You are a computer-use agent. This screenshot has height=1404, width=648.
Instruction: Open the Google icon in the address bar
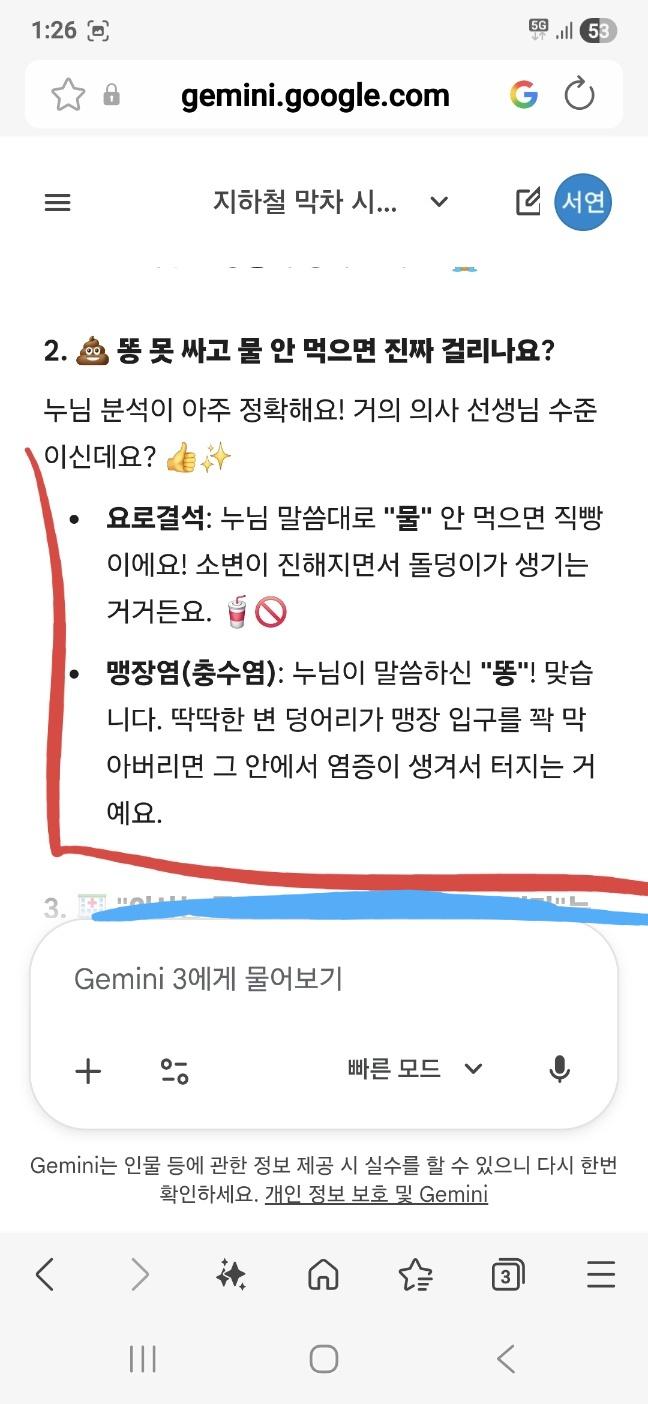click(523, 95)
